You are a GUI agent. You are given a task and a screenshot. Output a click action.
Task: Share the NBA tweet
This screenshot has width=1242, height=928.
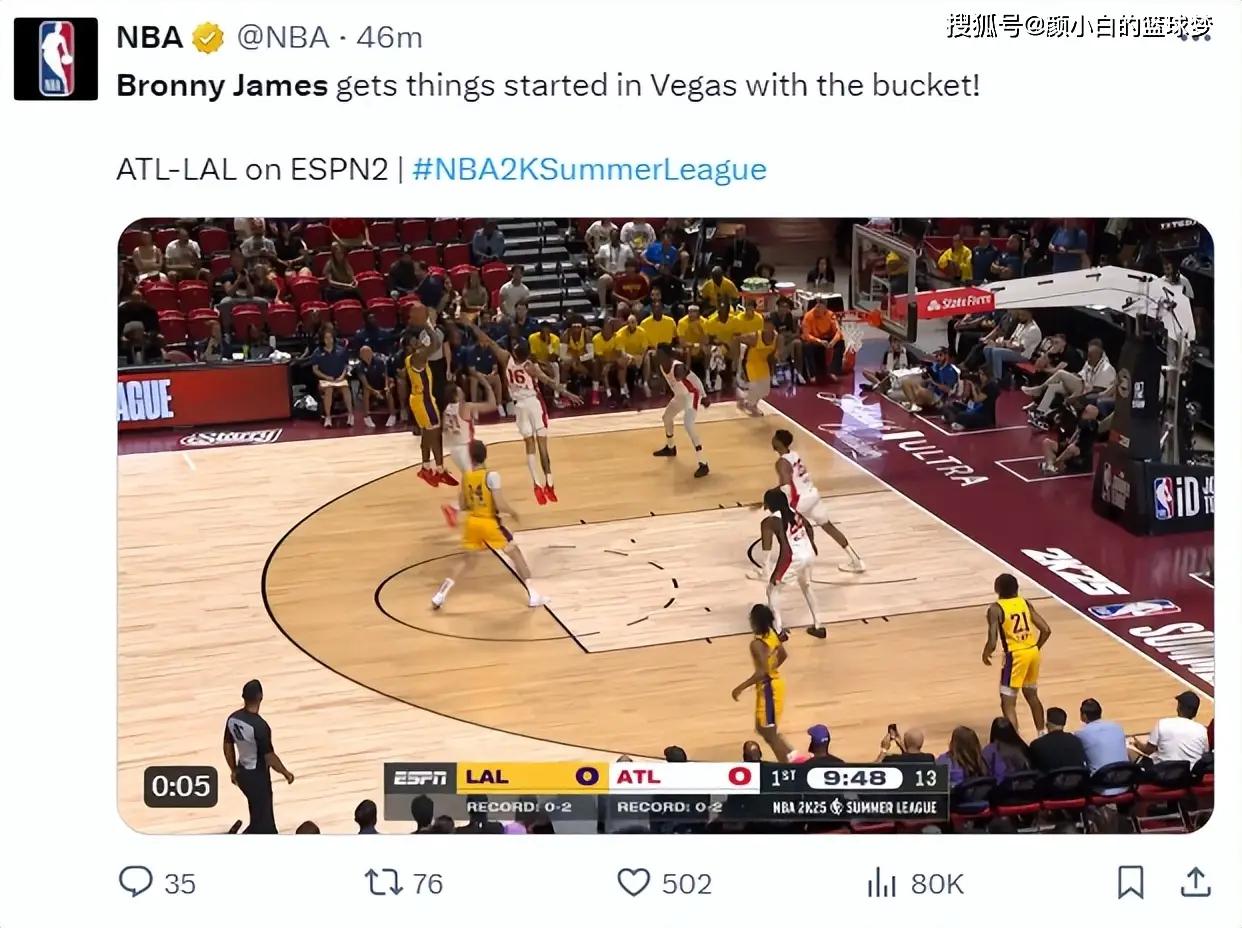pos(1196,882)
